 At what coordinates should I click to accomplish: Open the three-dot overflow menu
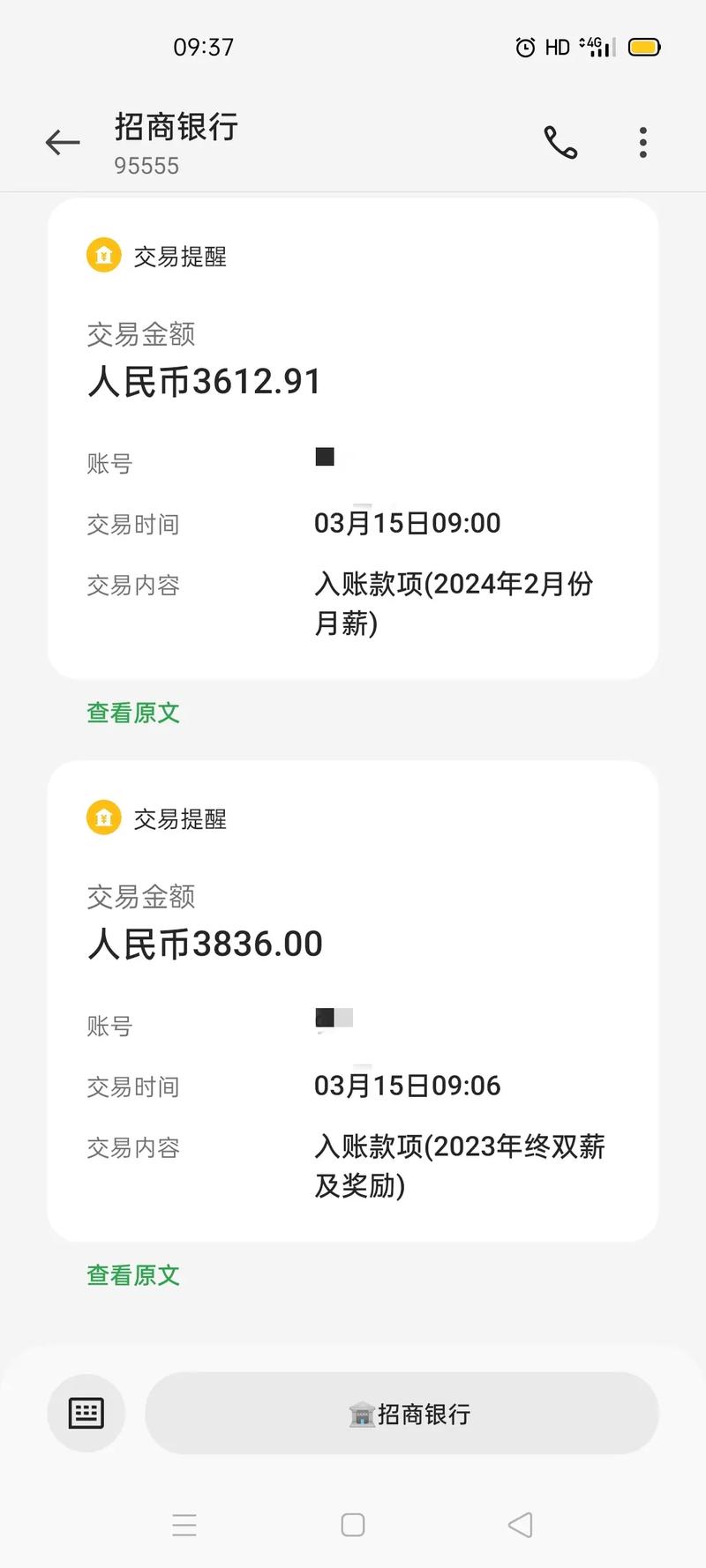coord(642,142)
